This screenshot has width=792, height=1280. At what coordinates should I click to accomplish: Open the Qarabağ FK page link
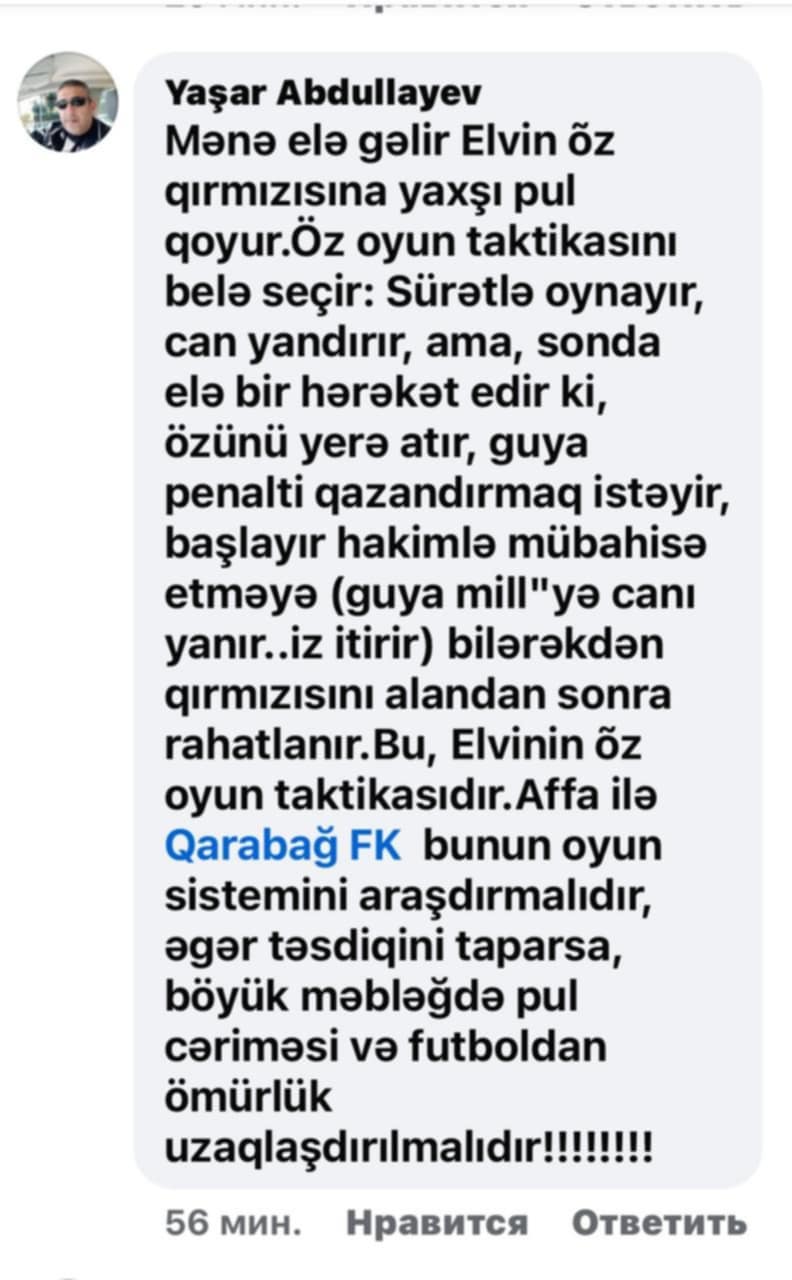coord(281,845)
